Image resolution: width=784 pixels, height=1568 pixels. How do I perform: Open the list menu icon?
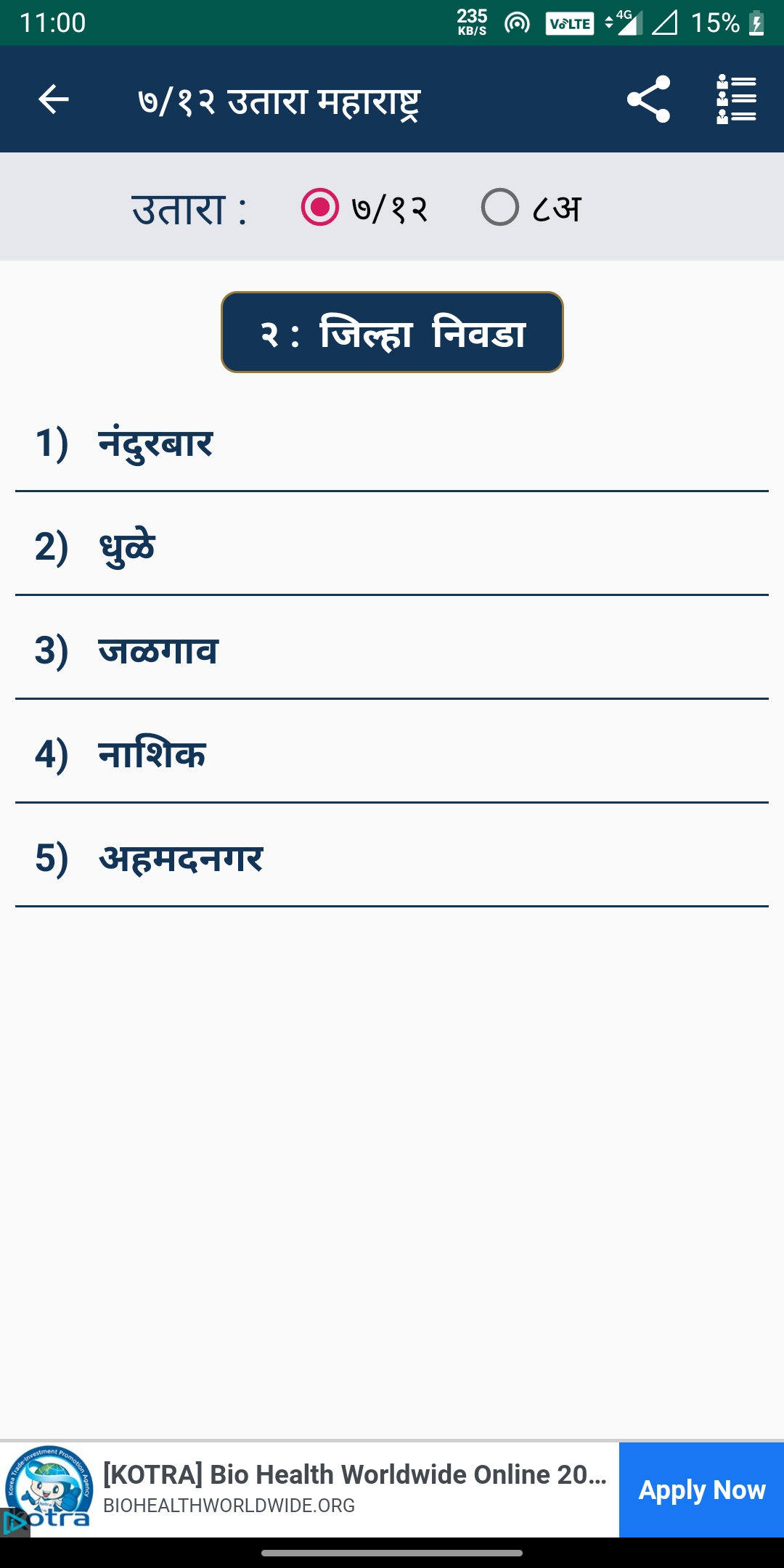click(735, 99)
